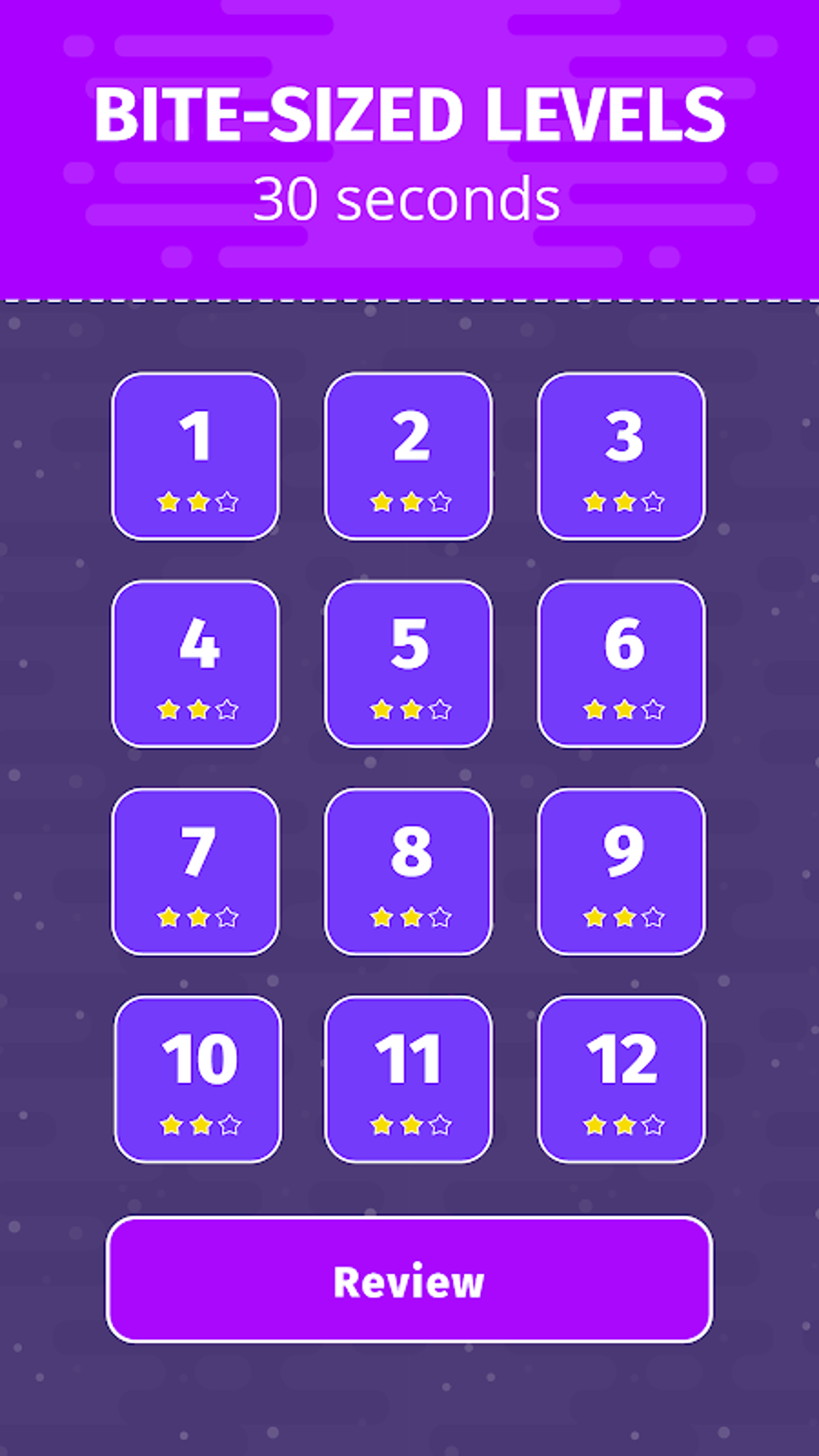
Task: Play level 12
Action: pyautogui.click(x=621, y=1079)
